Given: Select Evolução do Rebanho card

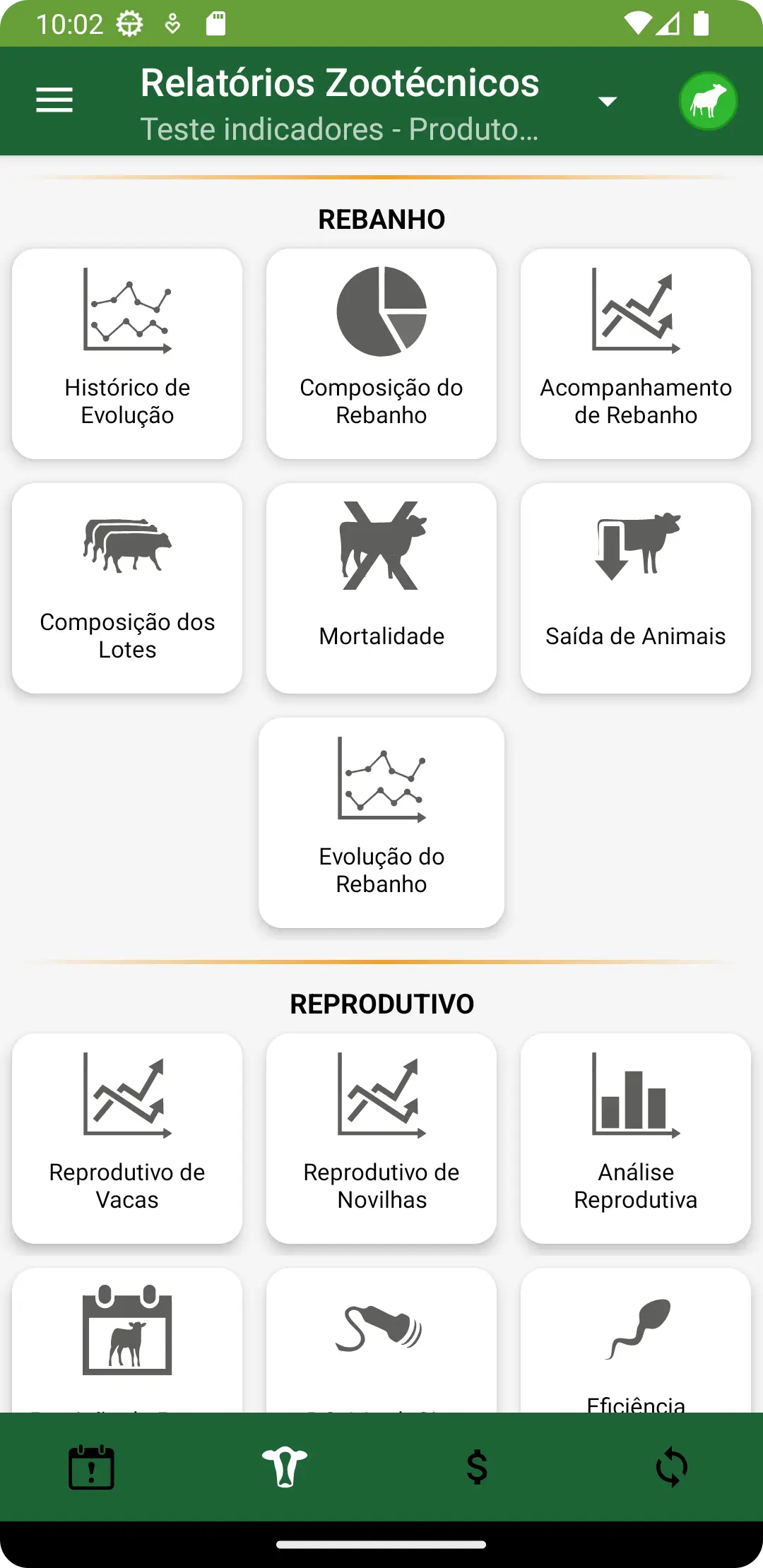Looking at the screenshot, I should (x=381, y=822).
